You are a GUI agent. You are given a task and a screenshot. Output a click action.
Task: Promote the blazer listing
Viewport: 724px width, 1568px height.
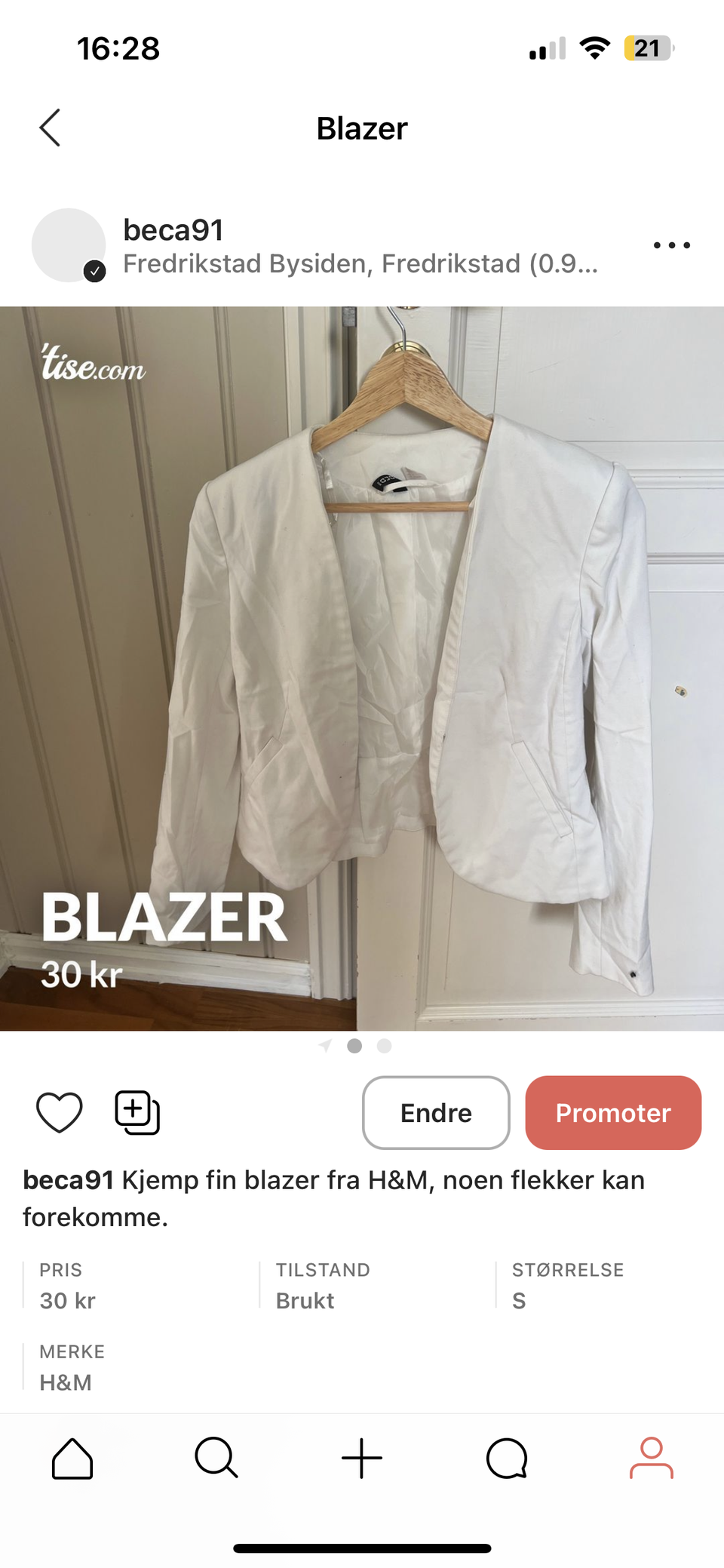pos(612,1113)
